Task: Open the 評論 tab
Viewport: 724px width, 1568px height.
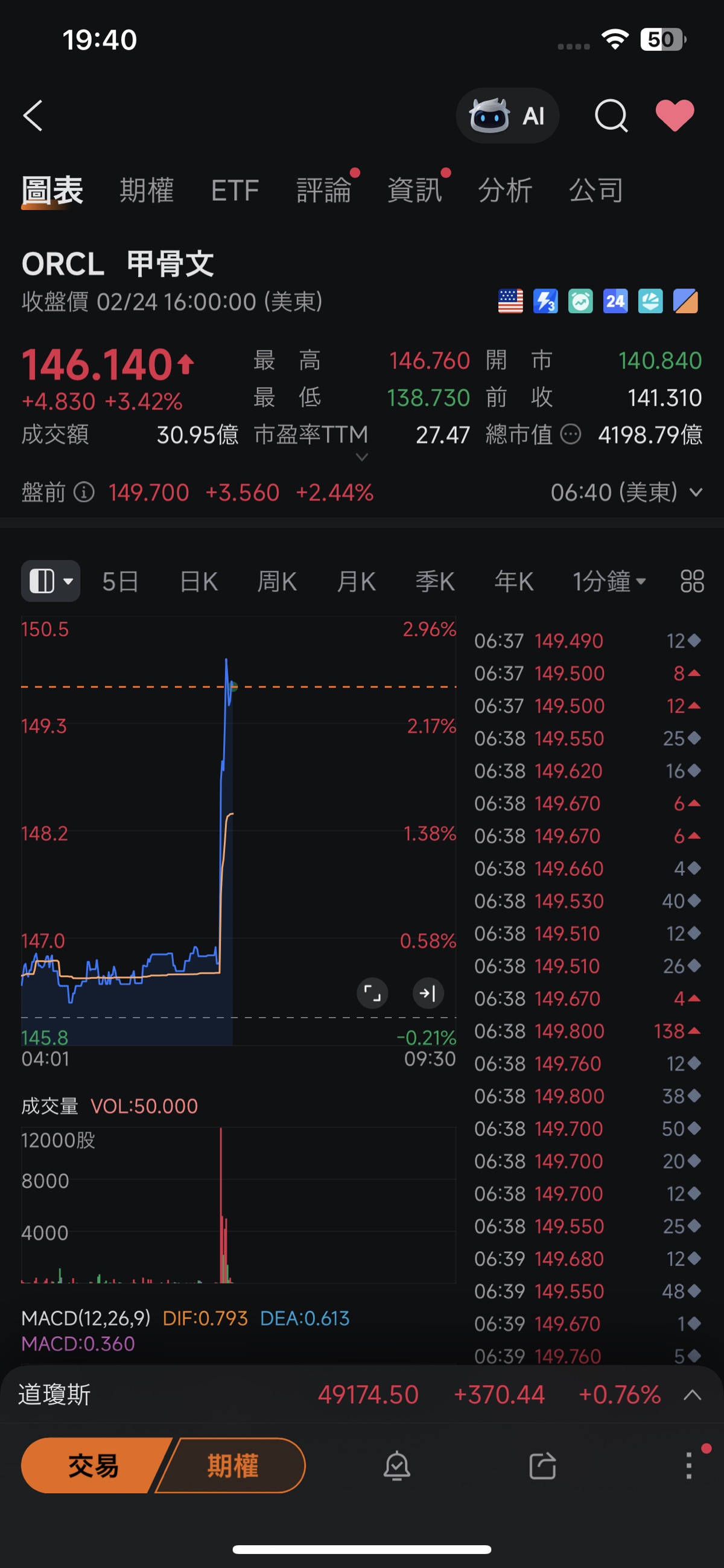Action: click(x=323, y=191)
